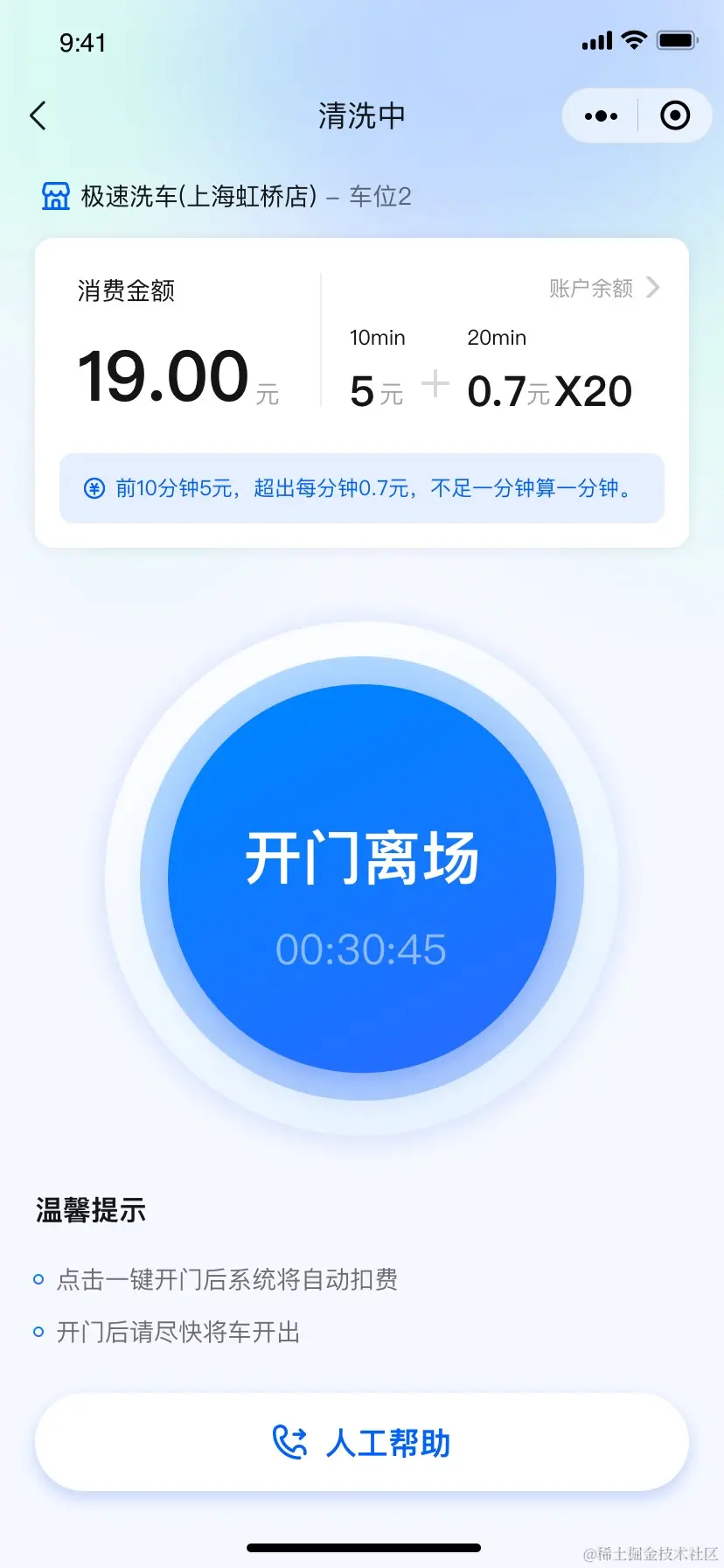The image size is (724, 1568).
Task: Tap the chevron next to 账户余额
Action: point(652,289)
